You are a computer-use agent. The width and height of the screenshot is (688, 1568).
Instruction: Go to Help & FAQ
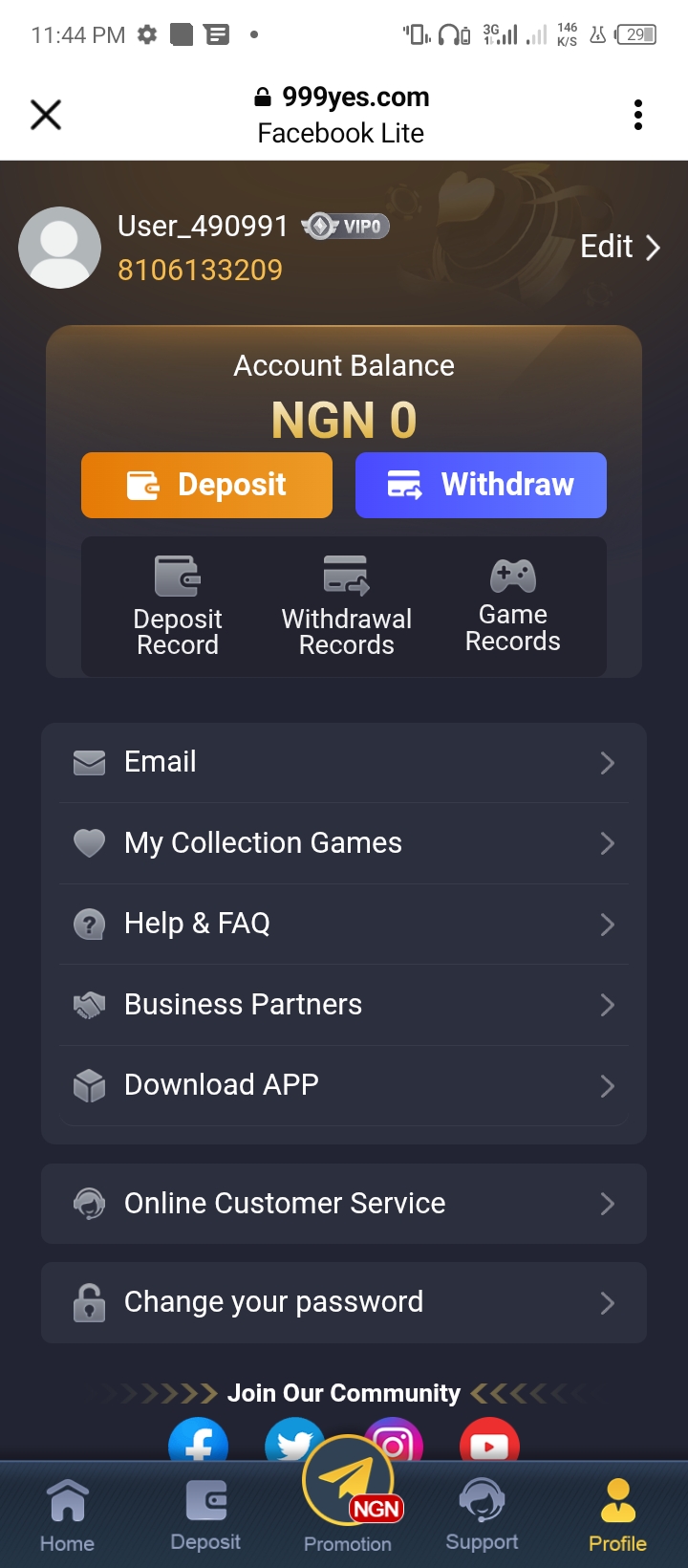344,924
